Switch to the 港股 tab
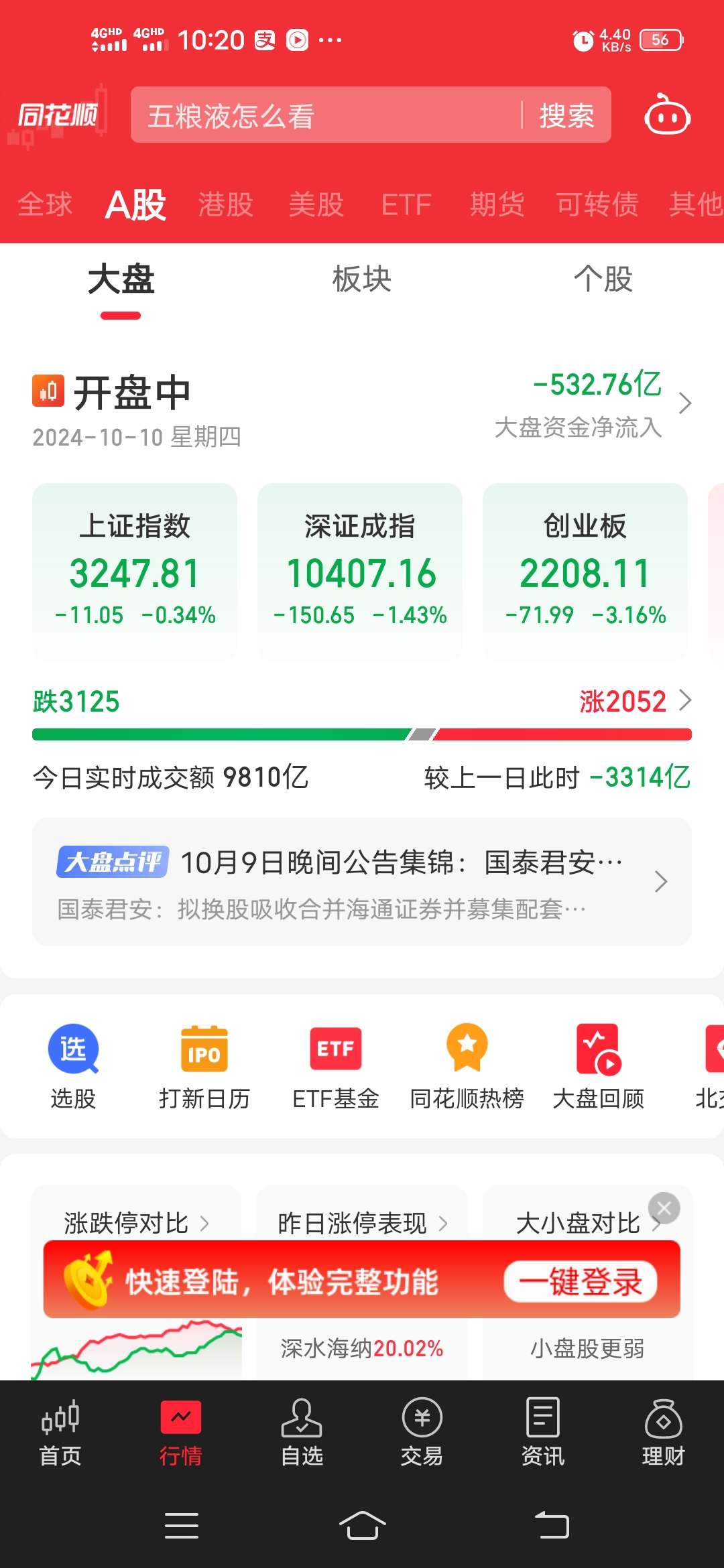This screenshot has width=724, height=1568. point(226,204)
